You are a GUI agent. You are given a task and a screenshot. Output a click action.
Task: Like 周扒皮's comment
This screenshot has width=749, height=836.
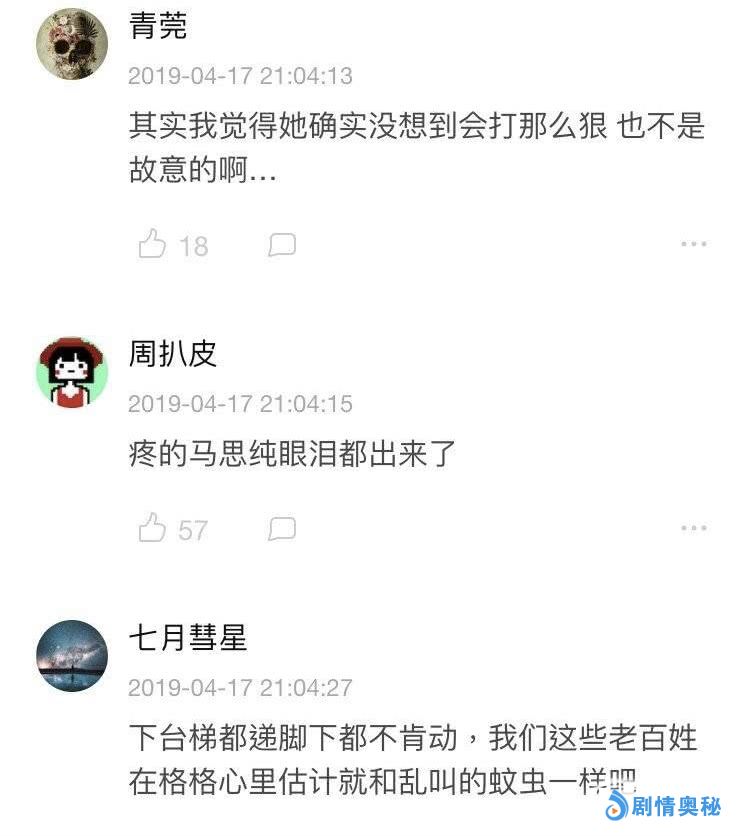[x=153, y=528]
